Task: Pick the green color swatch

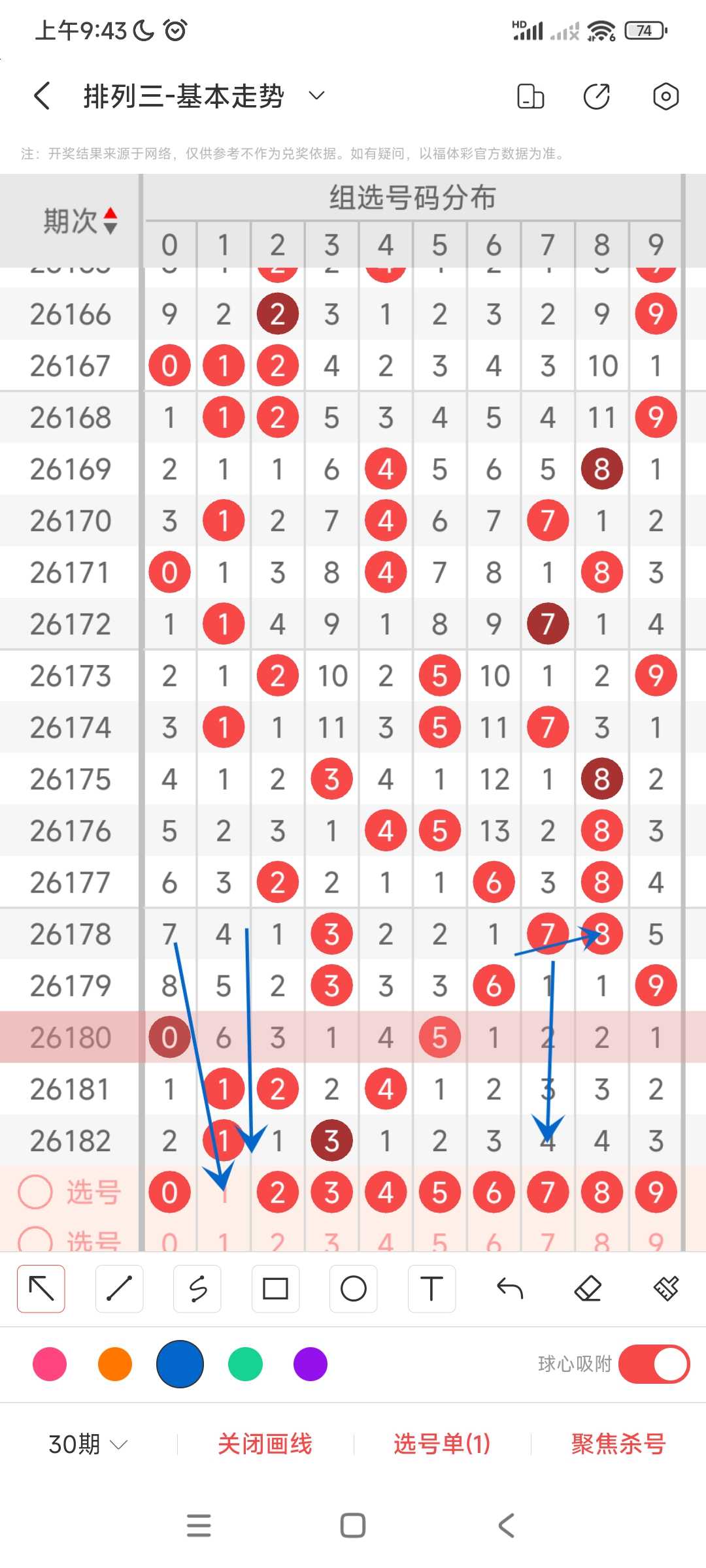Action: 245,1364
